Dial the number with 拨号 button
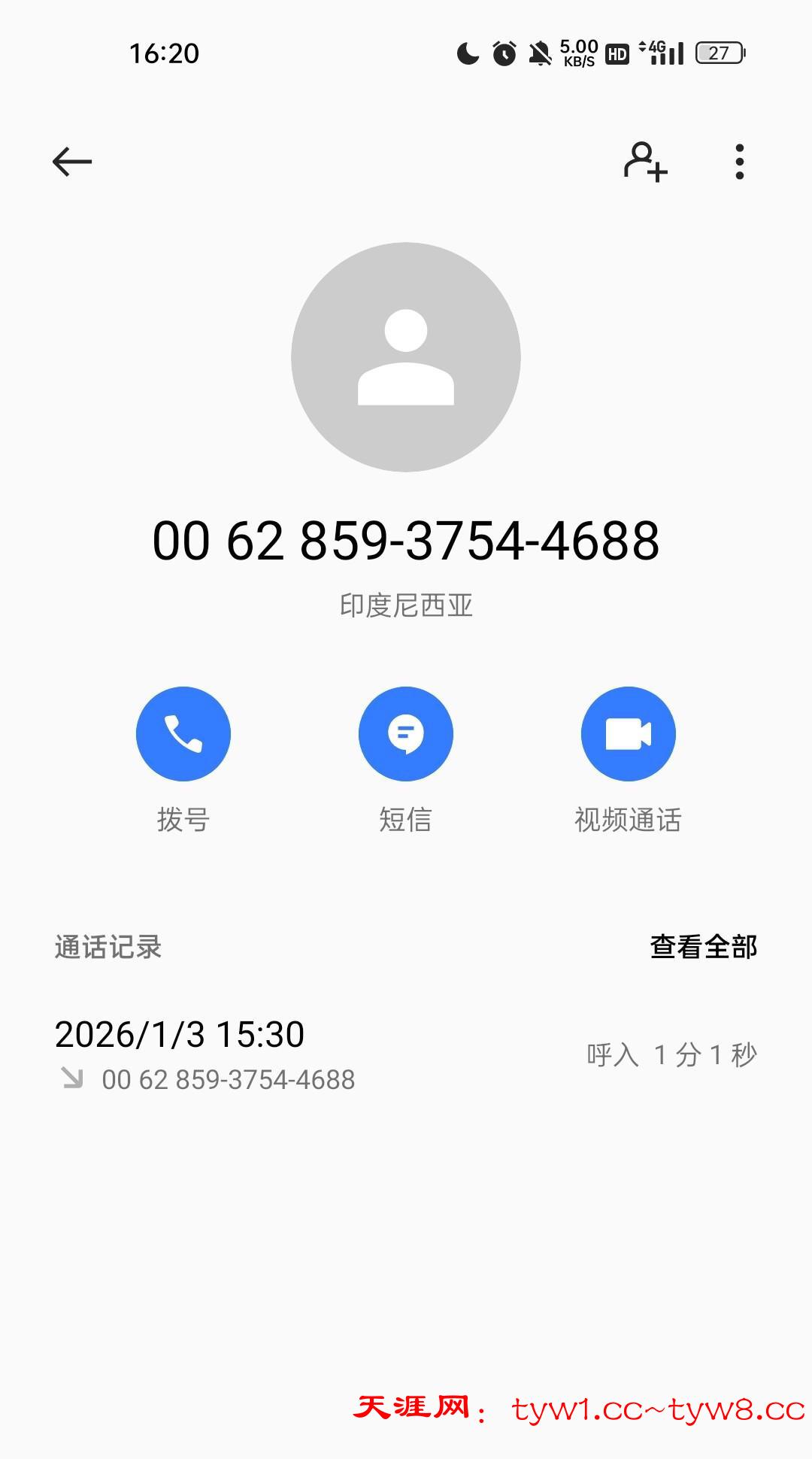 point(183,733)
